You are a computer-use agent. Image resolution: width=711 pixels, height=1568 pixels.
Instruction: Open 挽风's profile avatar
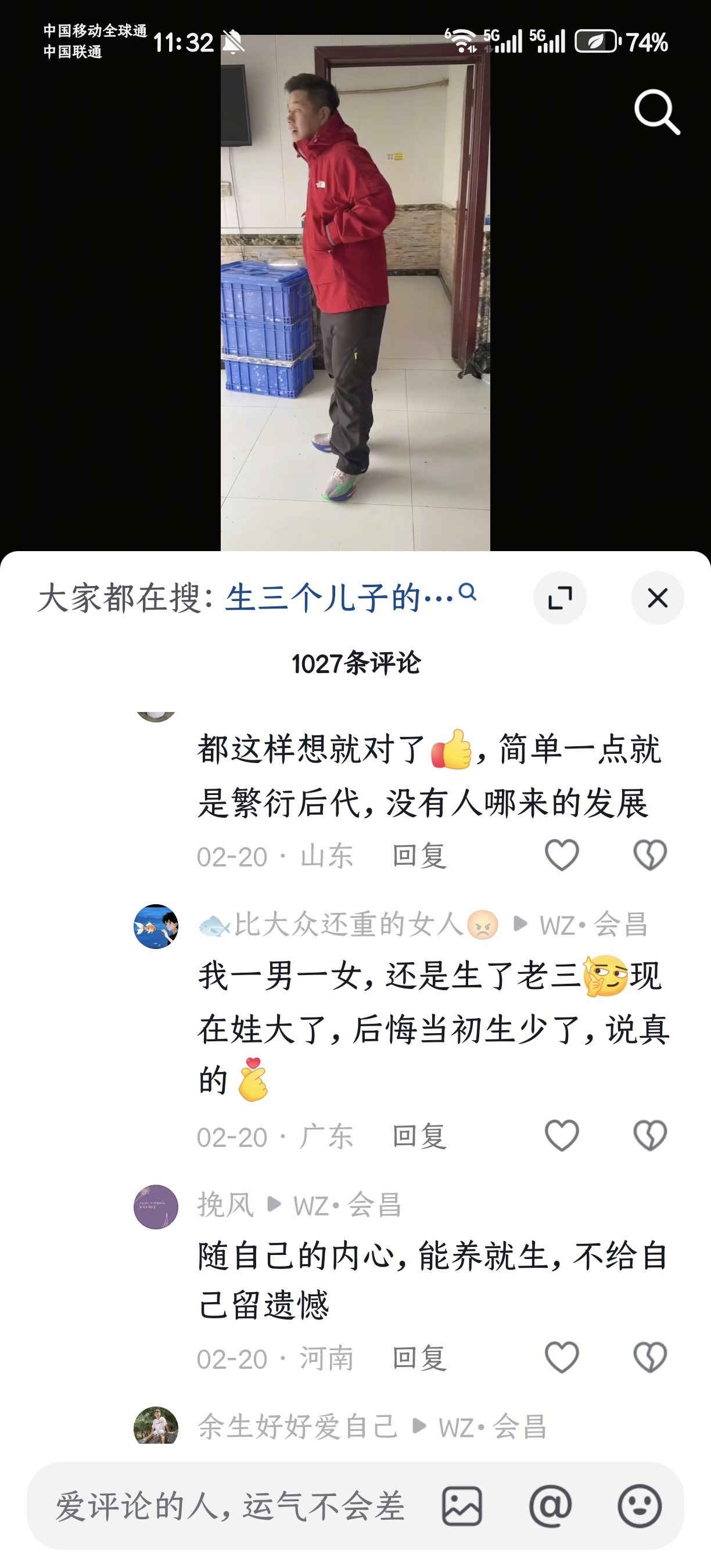tap(156, 1206)
